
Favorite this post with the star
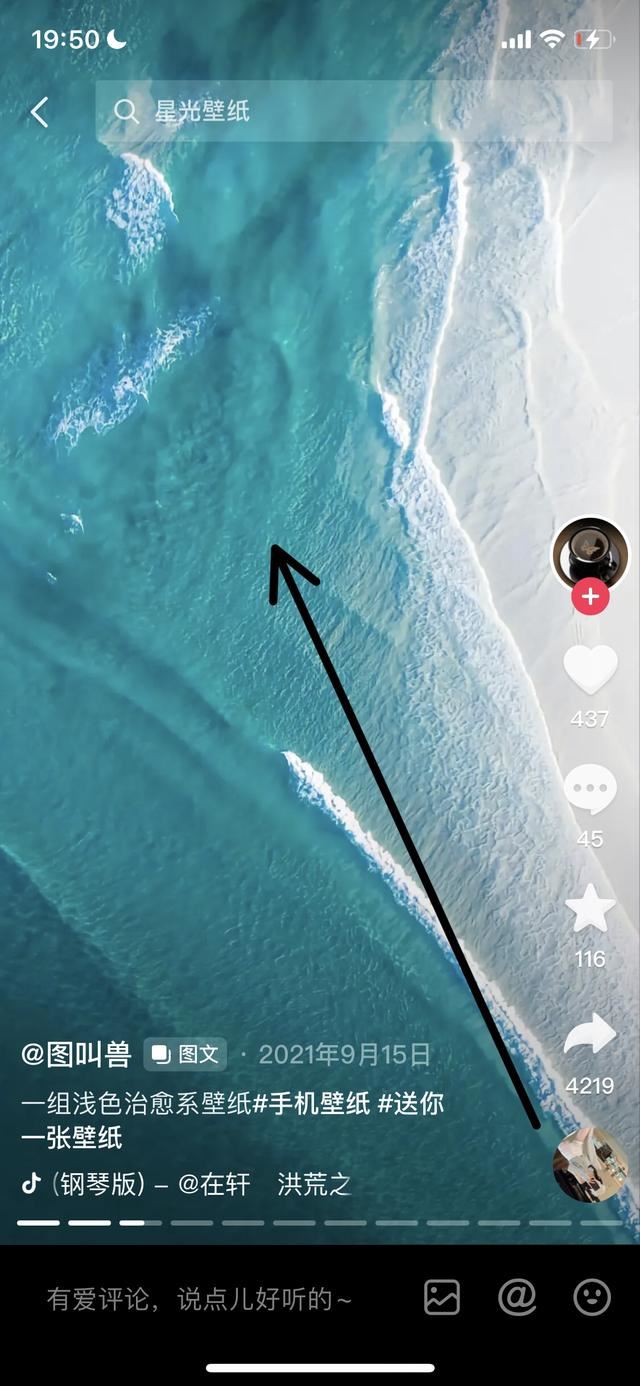click(590, 909)
